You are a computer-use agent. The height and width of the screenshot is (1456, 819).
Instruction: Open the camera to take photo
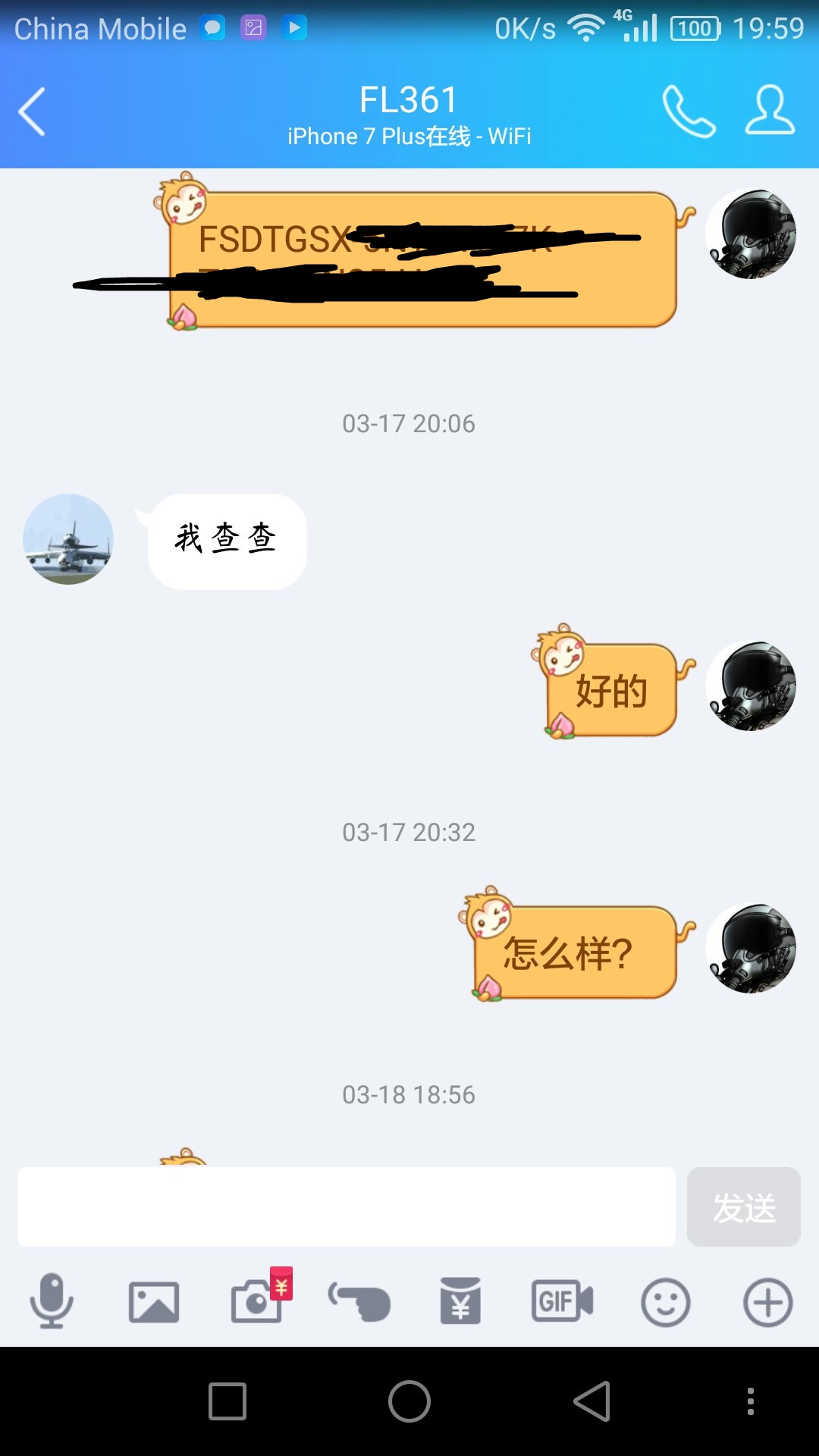256,1302
